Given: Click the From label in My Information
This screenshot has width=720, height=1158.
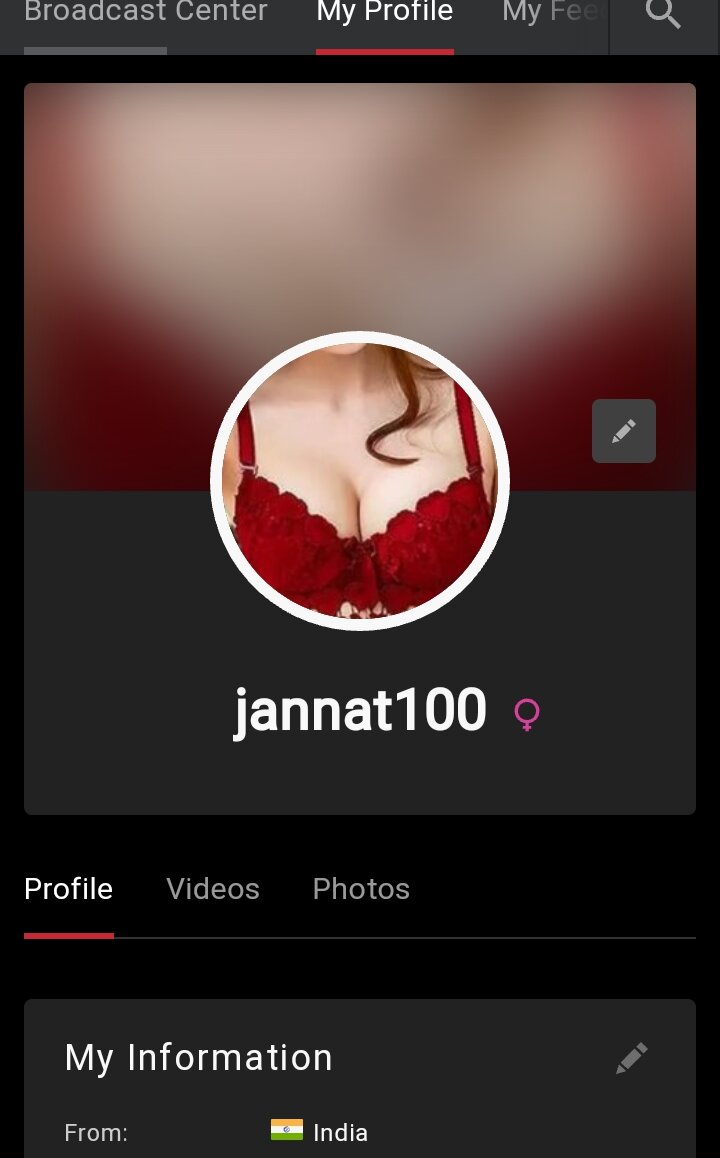Looking at the screenshot, I should [95, 1132].
